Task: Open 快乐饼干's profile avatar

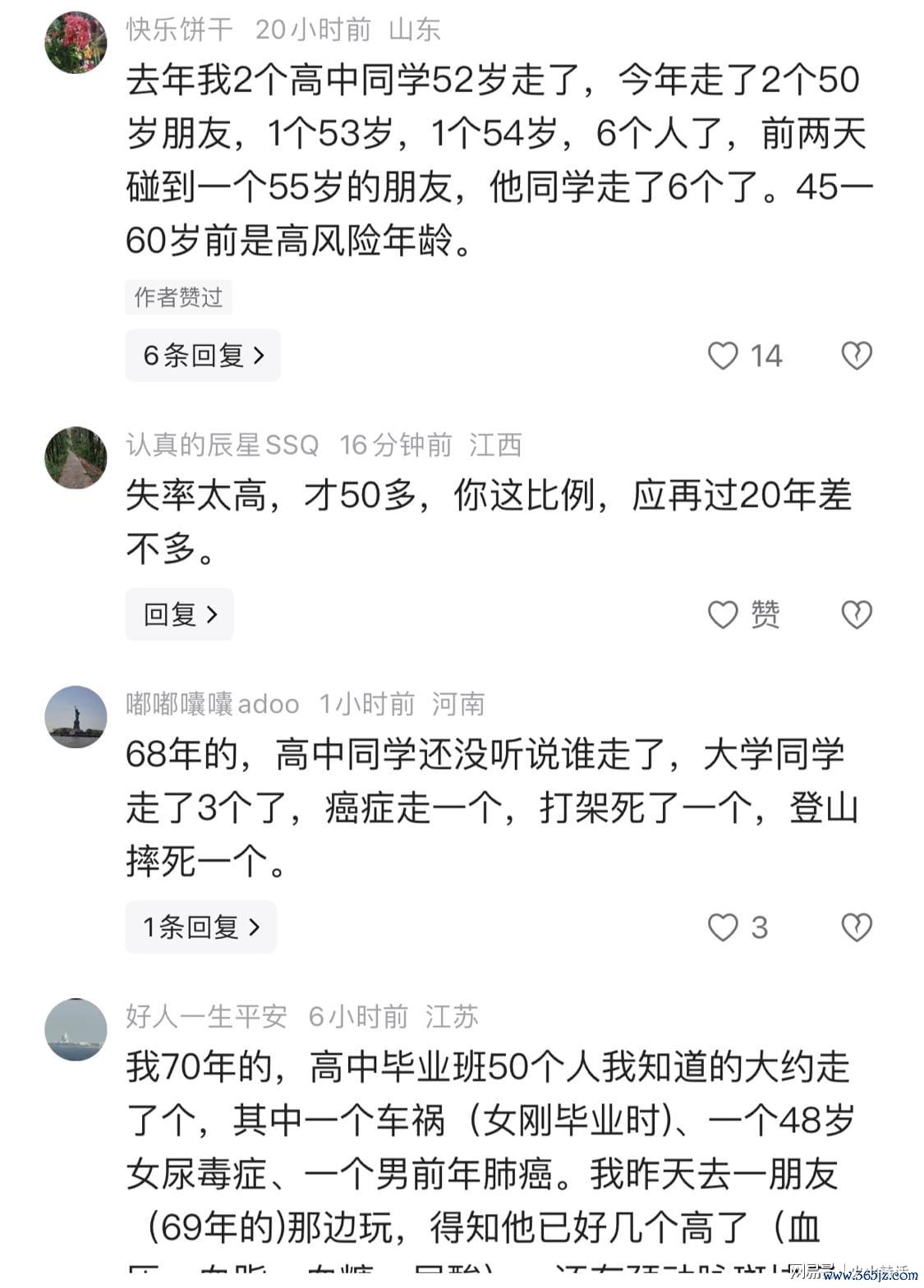Action: (x=76, y=43)
